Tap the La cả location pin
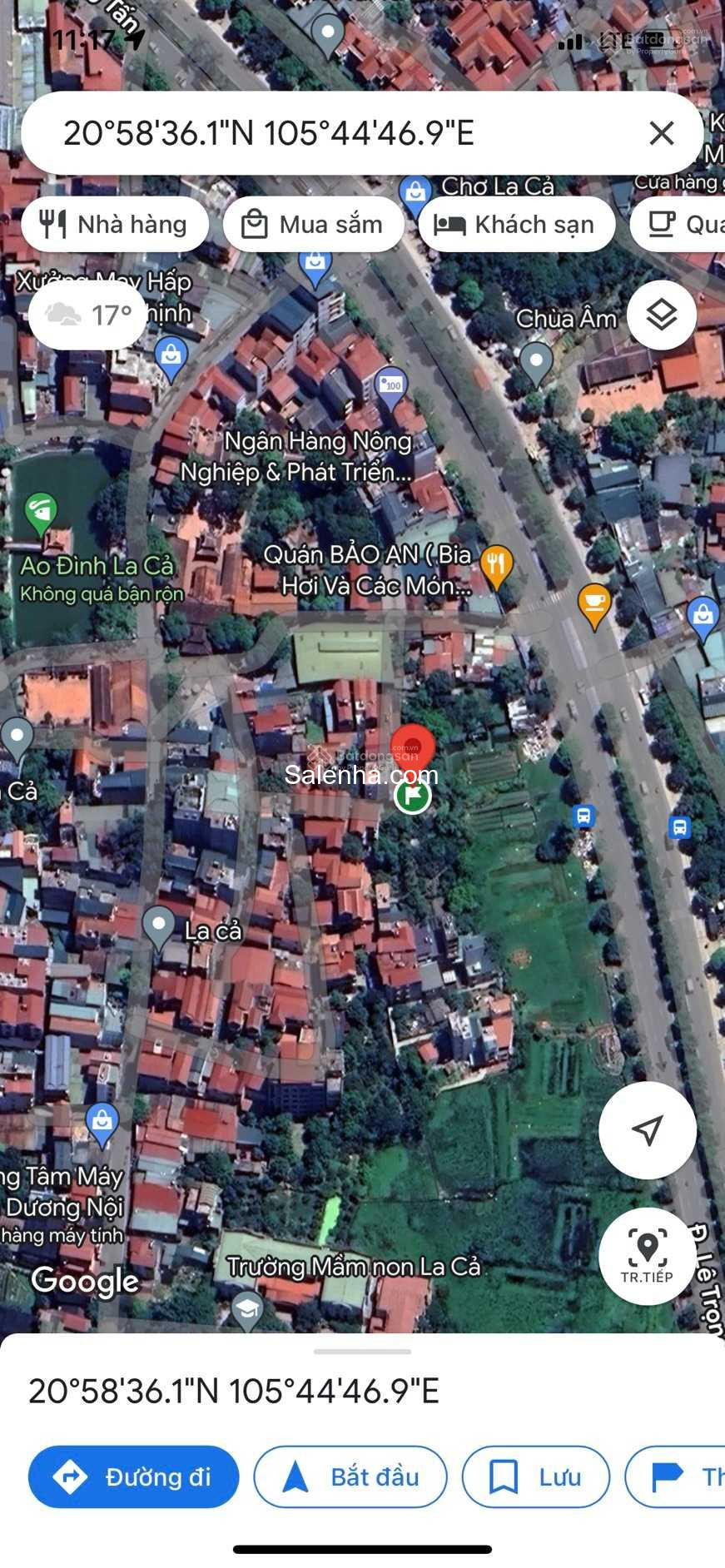Image resolution: width=725 pixels, height=1568 pixels. click(158, 925)
